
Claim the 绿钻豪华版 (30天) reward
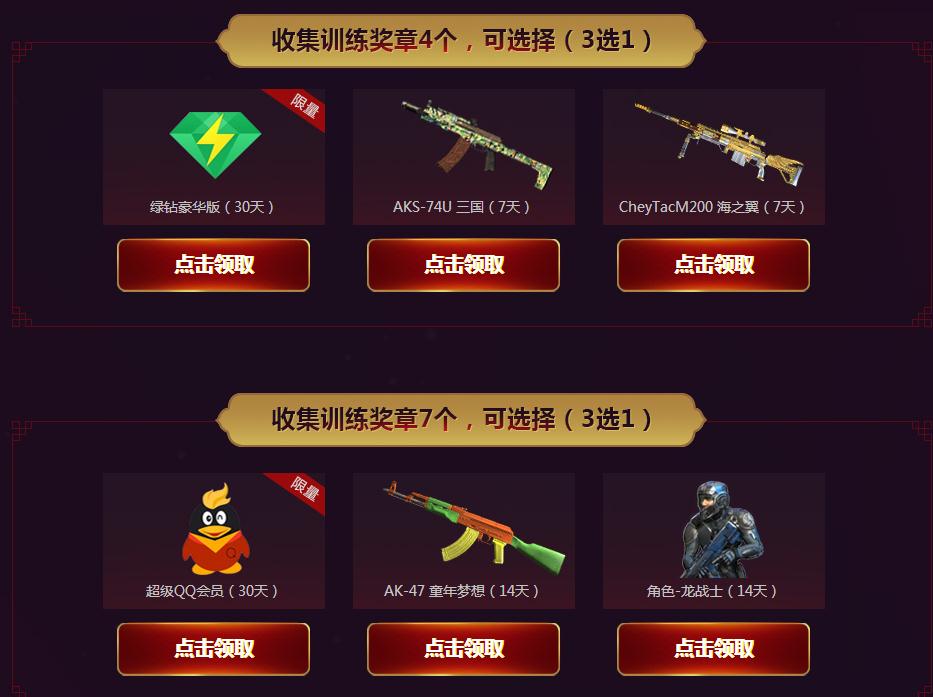click(x=213, y=265)
